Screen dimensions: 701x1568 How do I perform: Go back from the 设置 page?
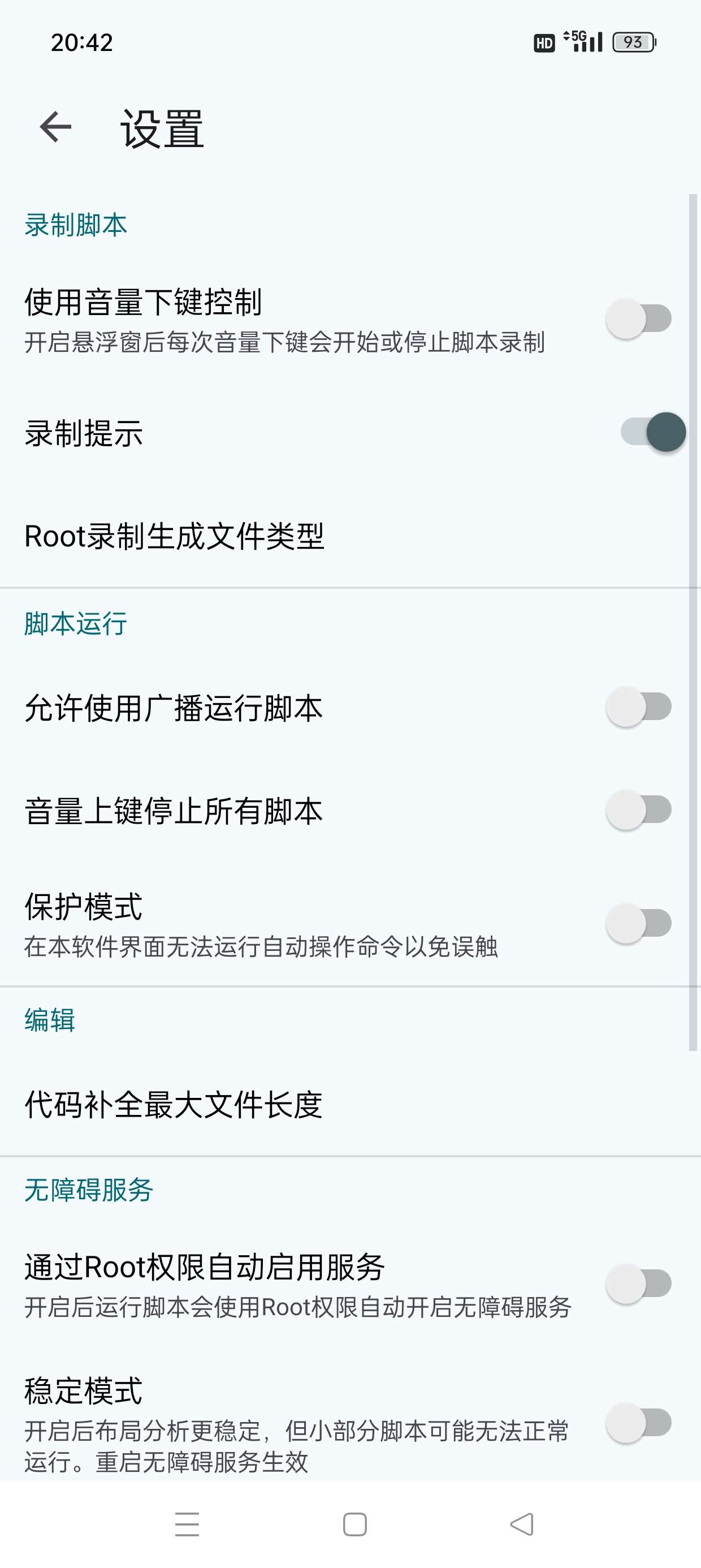(x=55, y=127)
